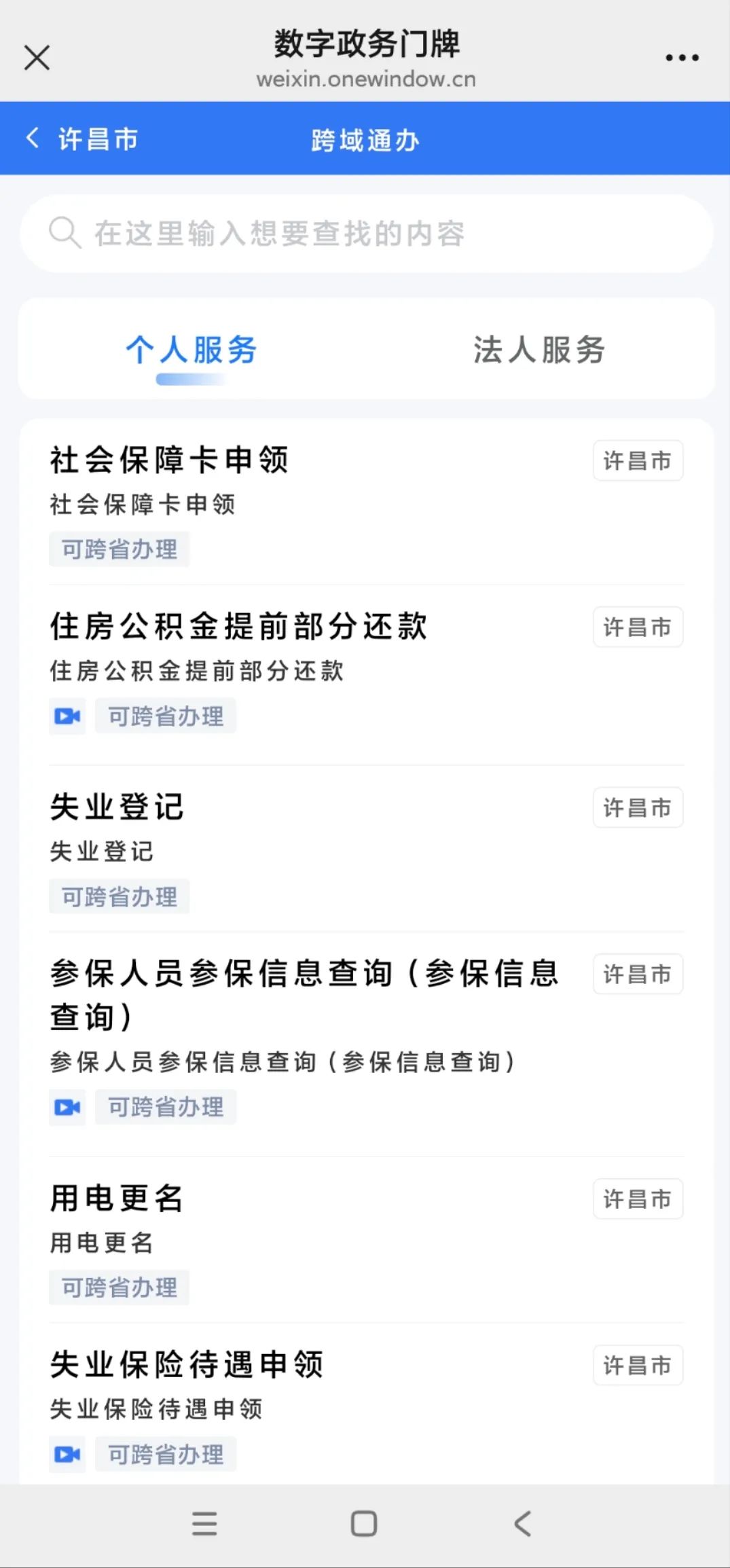Open recent apps from navigation bar
This screenshot has width=730, height=1568.
pyautogui.click(x=204, y=1523)
